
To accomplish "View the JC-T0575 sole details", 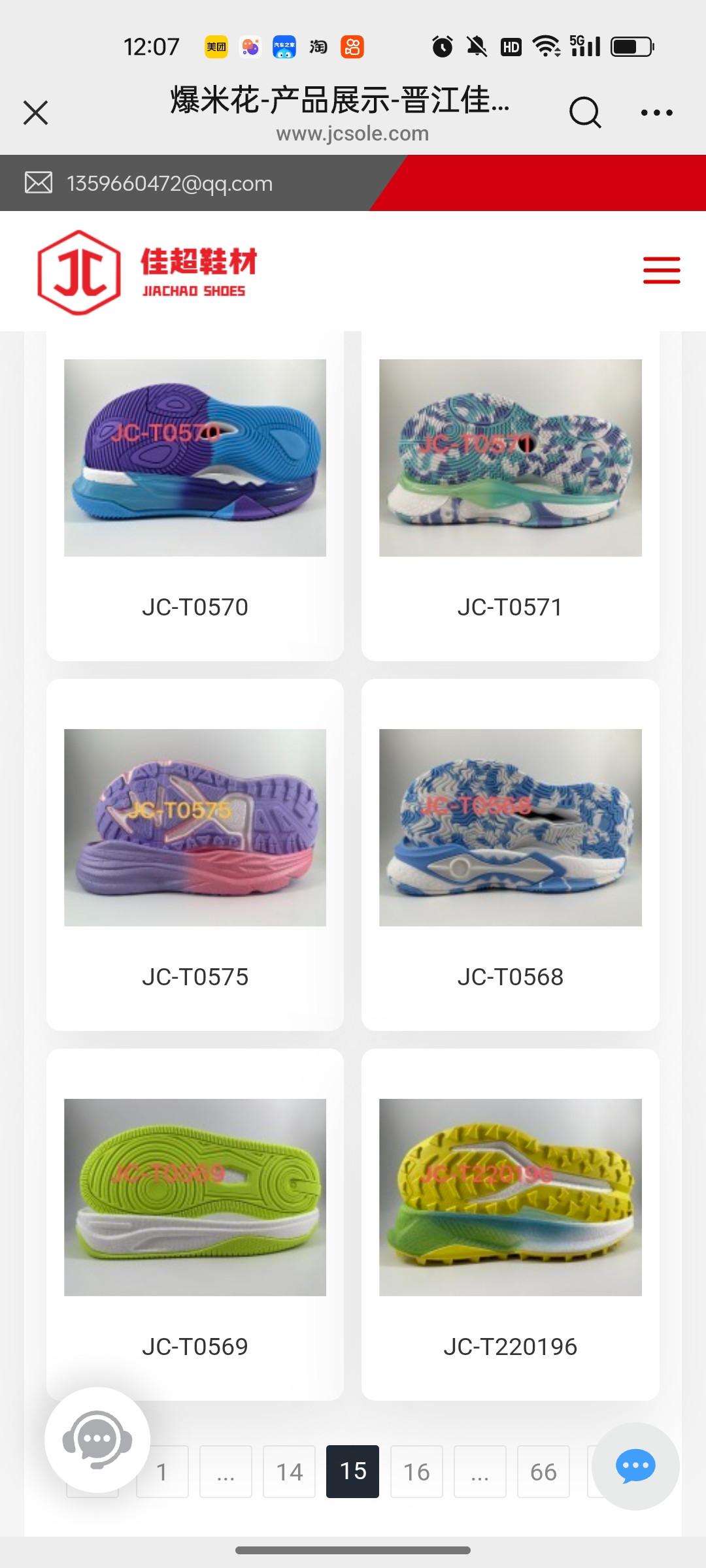I will point(195,855).
